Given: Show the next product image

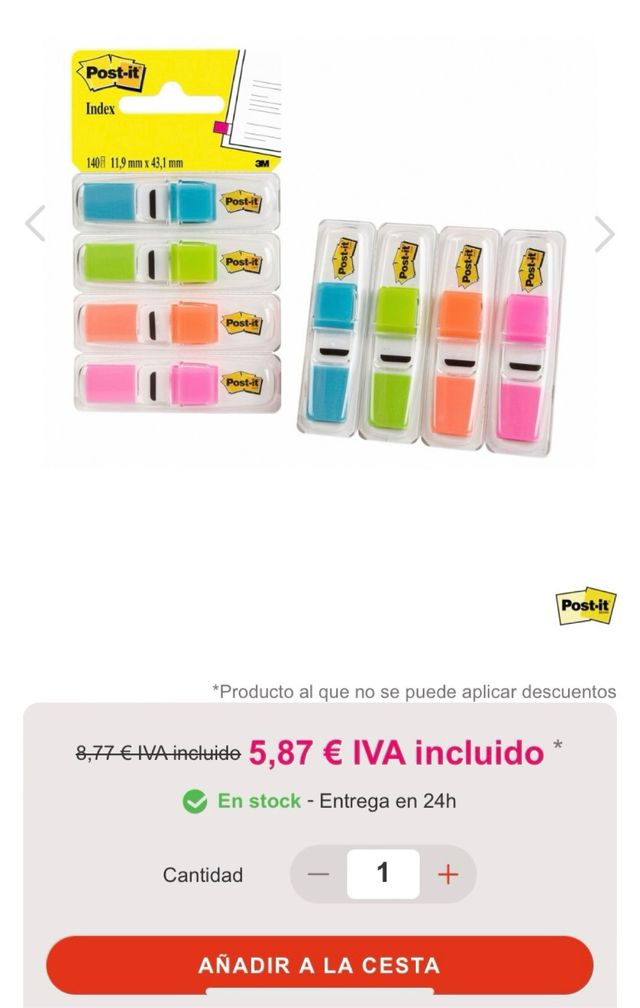Looking at the screenshot, I should [x=604, y=234].
